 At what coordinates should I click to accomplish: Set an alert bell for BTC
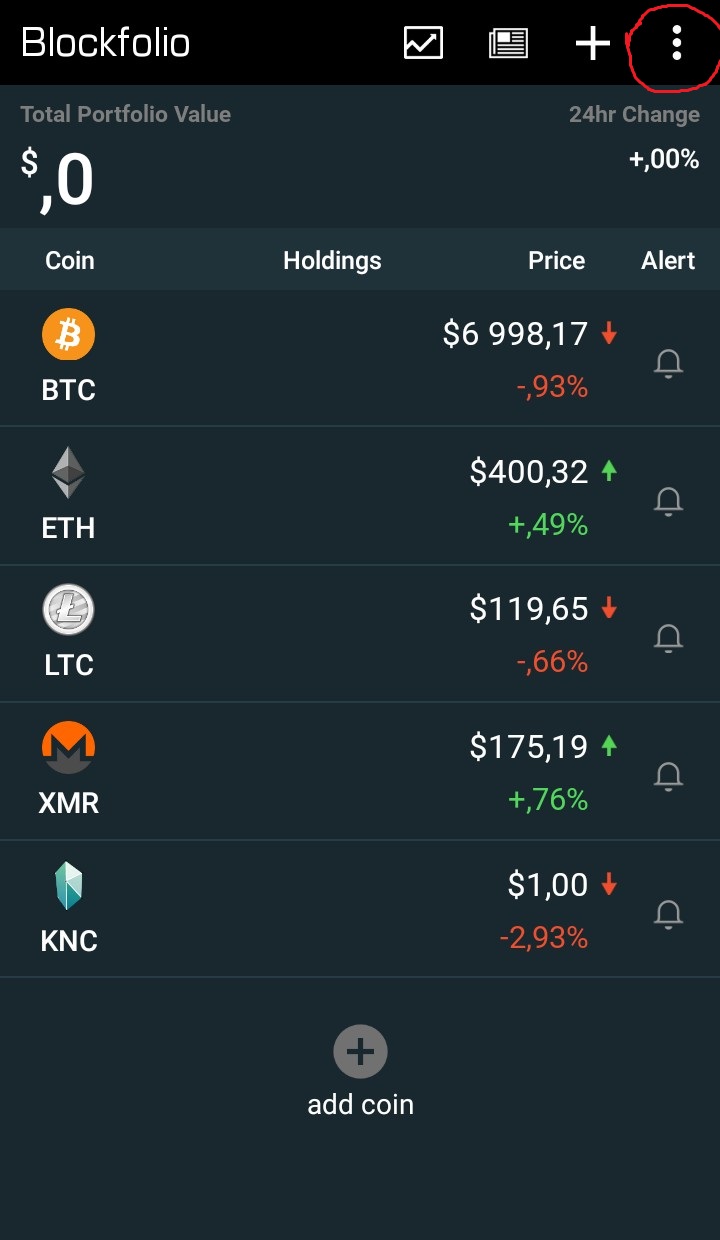click(668, 363)
